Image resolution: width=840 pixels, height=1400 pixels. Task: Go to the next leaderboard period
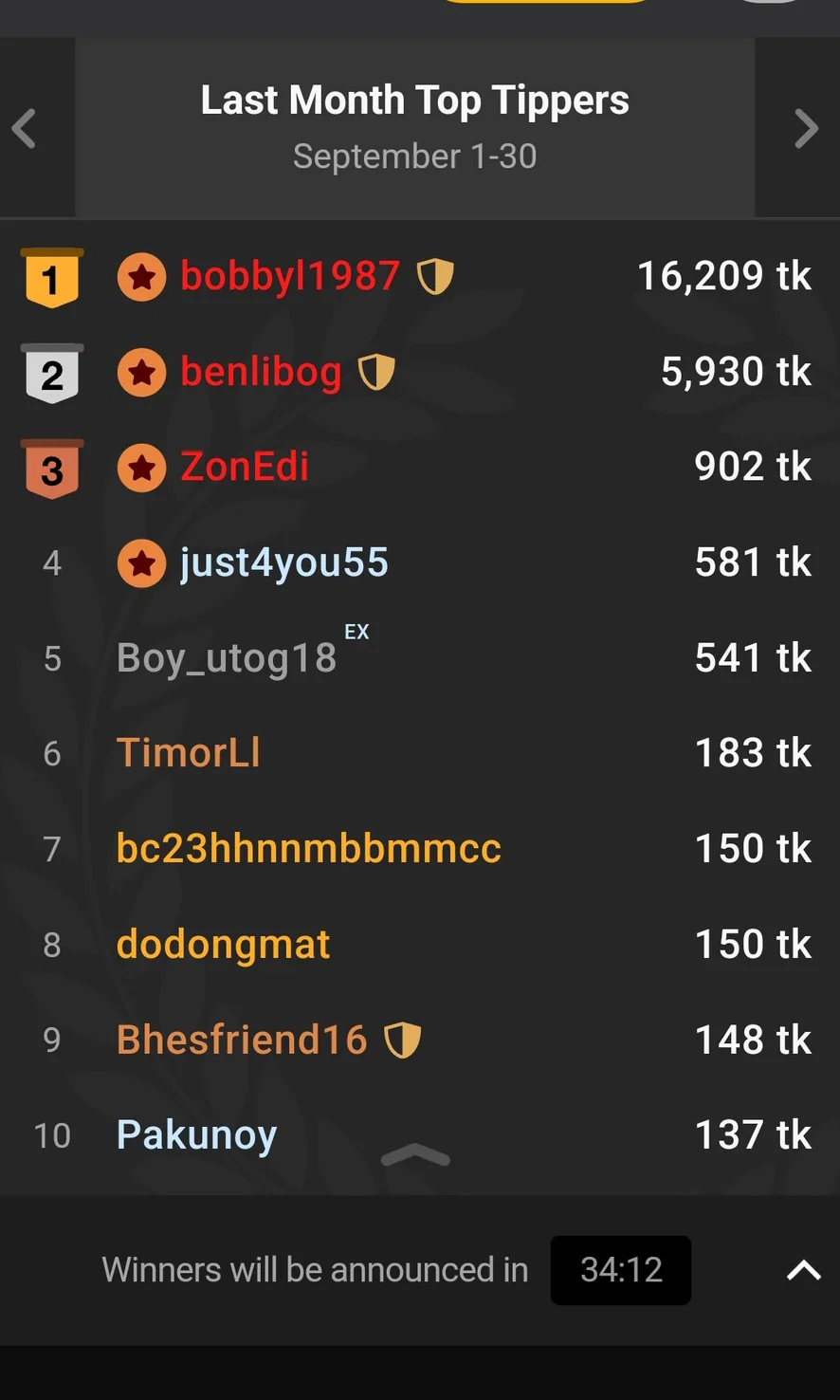tap(805, 129)
